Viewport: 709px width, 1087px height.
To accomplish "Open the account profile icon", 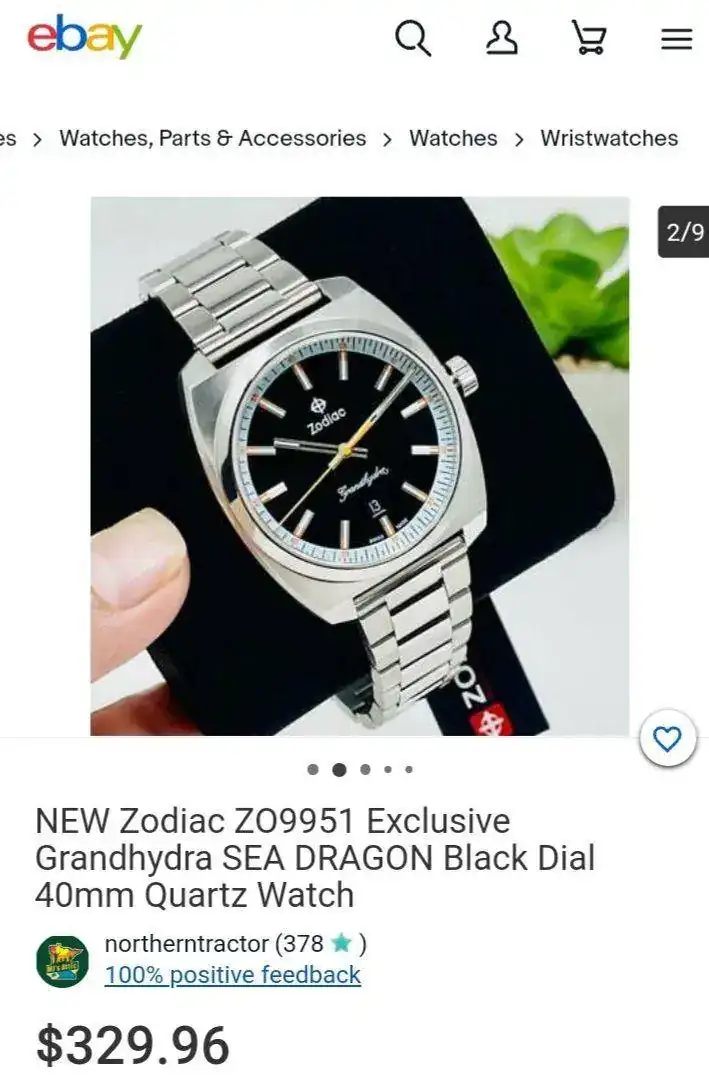I will 502,38.
